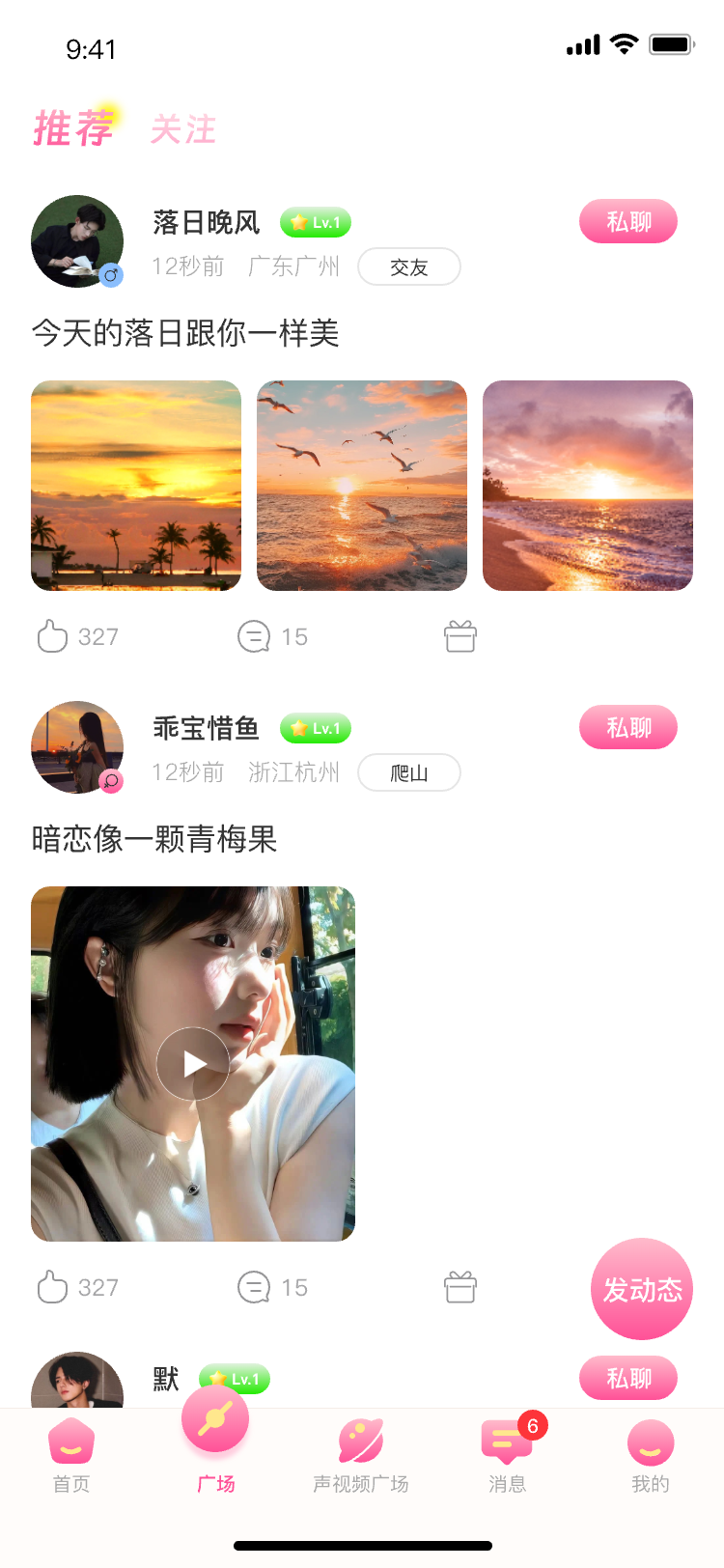Switch to the 关注 tab
Screen dimensions: 724x1568
tap(183, 130)
